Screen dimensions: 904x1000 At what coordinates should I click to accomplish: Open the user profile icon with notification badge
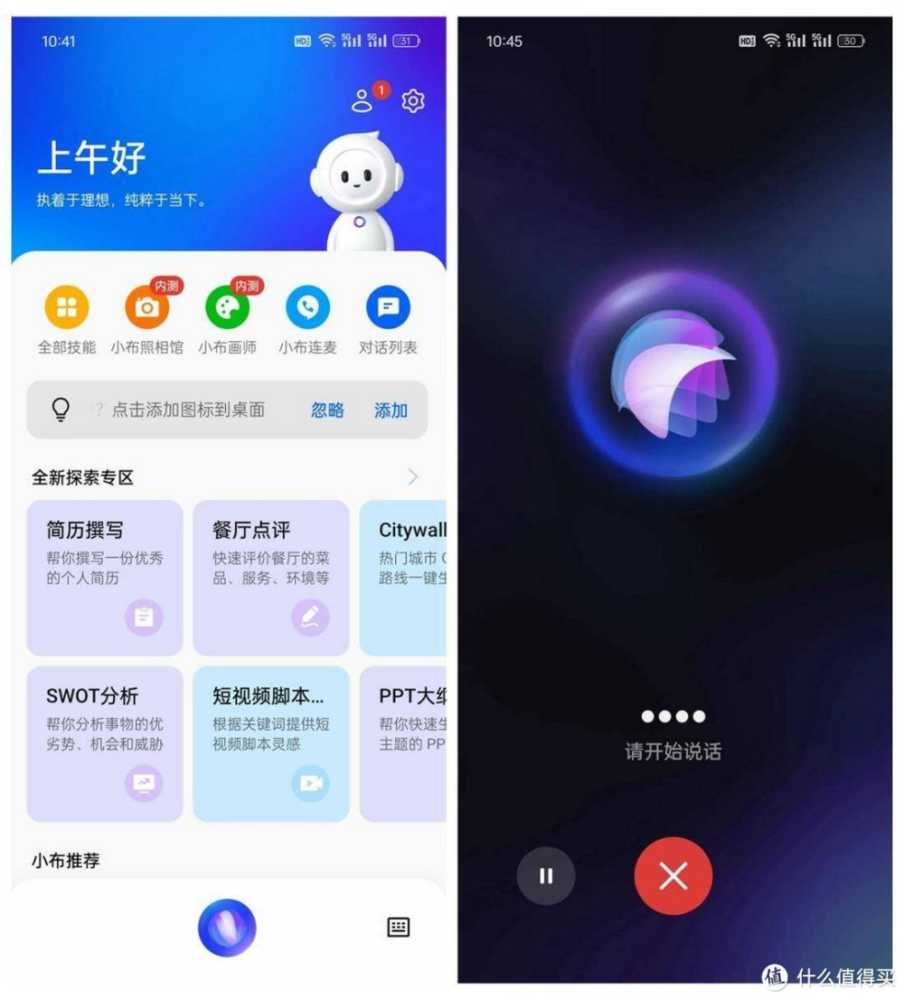point(364,101)
